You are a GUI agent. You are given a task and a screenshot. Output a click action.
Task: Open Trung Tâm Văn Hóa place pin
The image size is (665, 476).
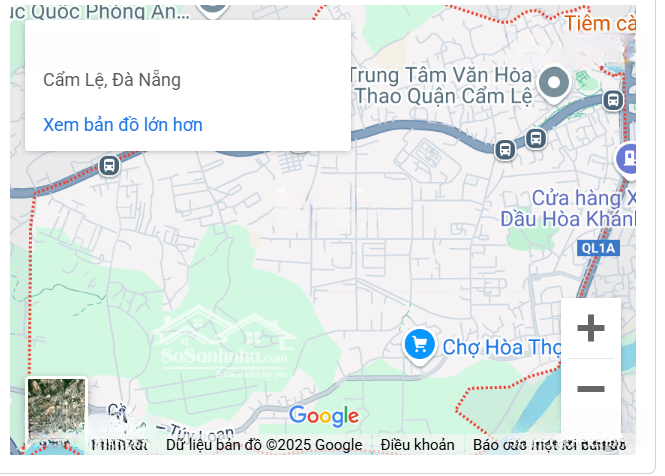click(553, 82)
